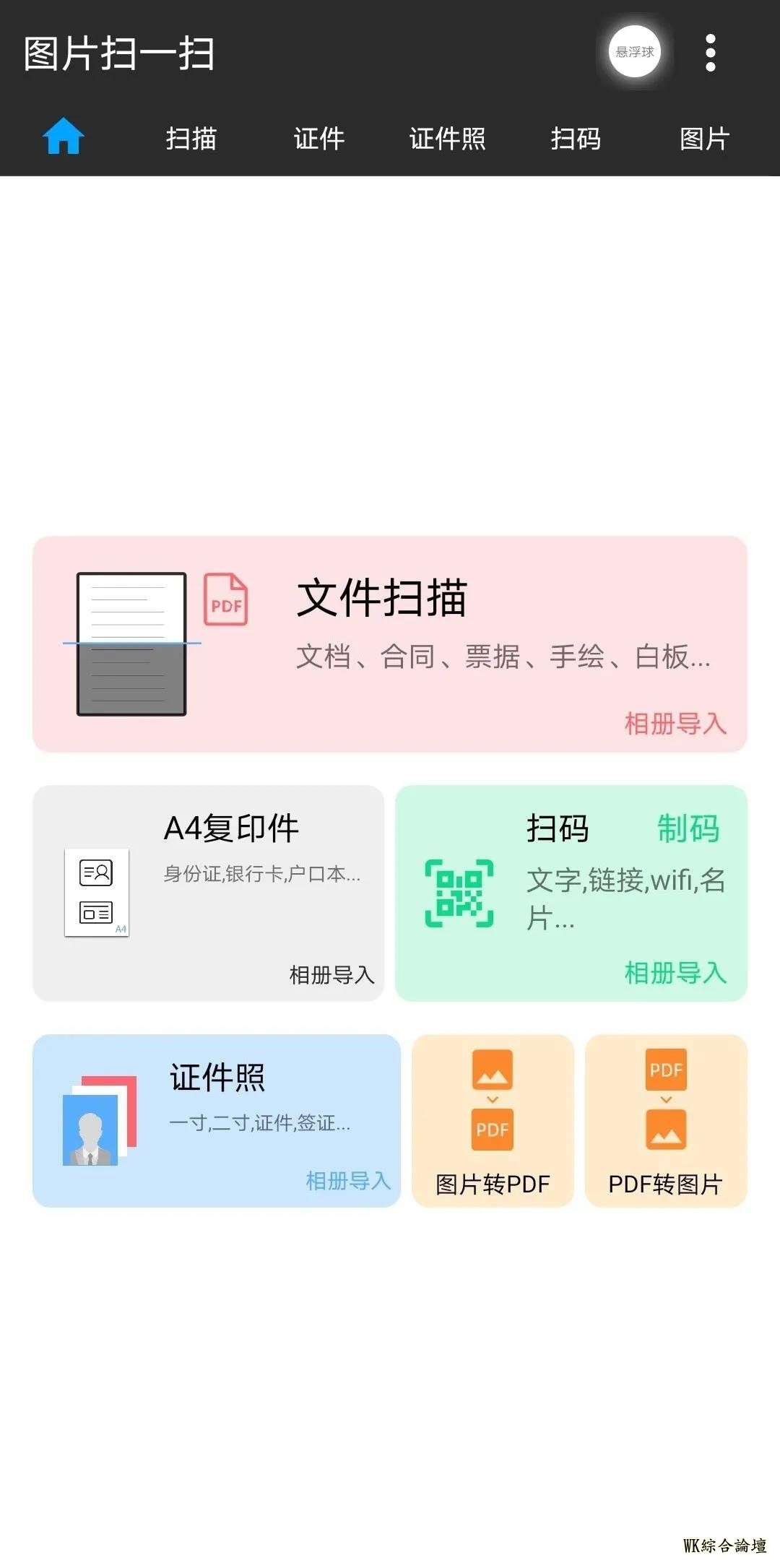Open the 证件照 tab in top bar
Image resolution: width=780 pixels, height=1568 pixels.
[x=447, y=139]
